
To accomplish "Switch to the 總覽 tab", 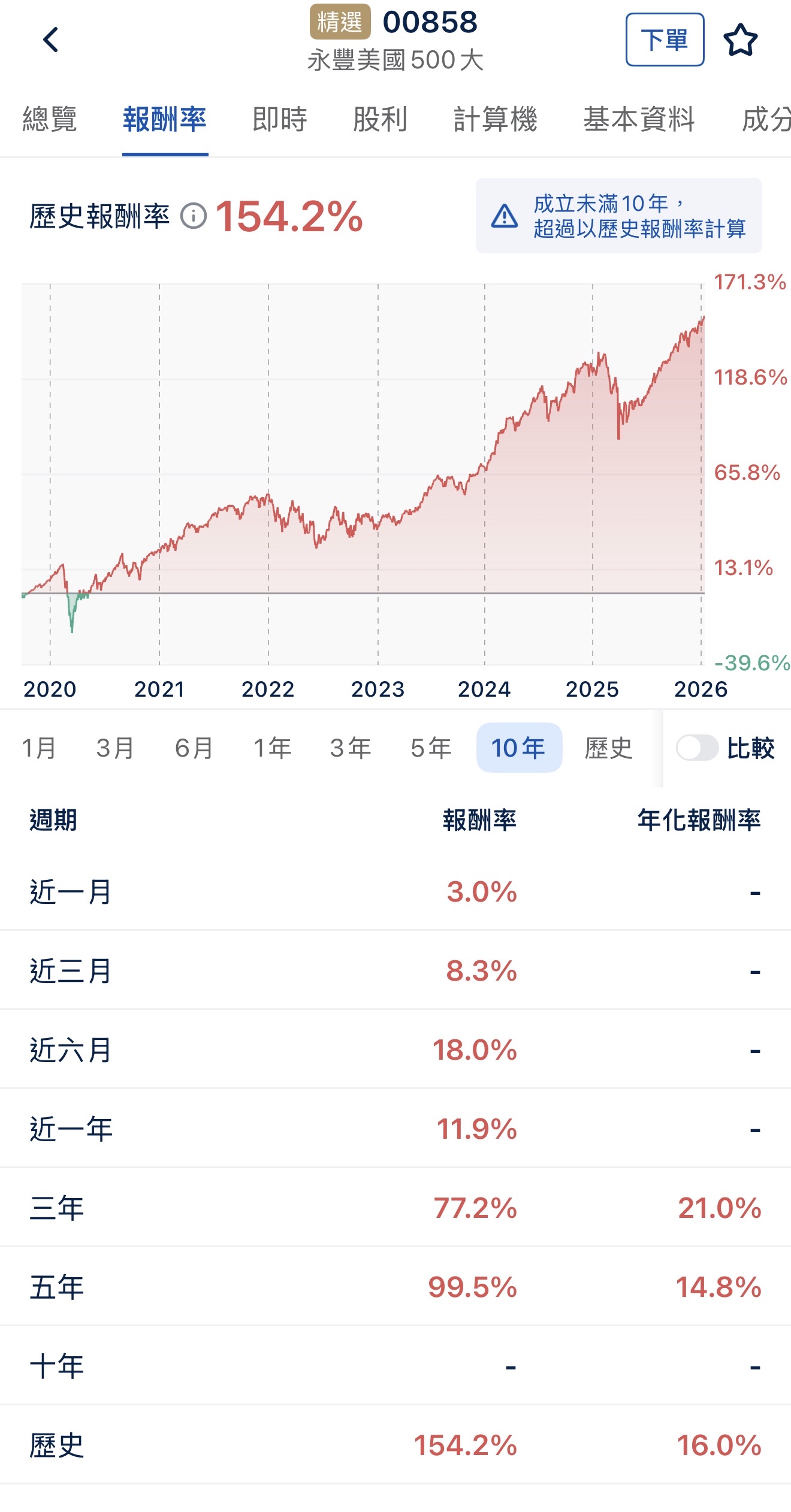I will [x=50, y=119].
